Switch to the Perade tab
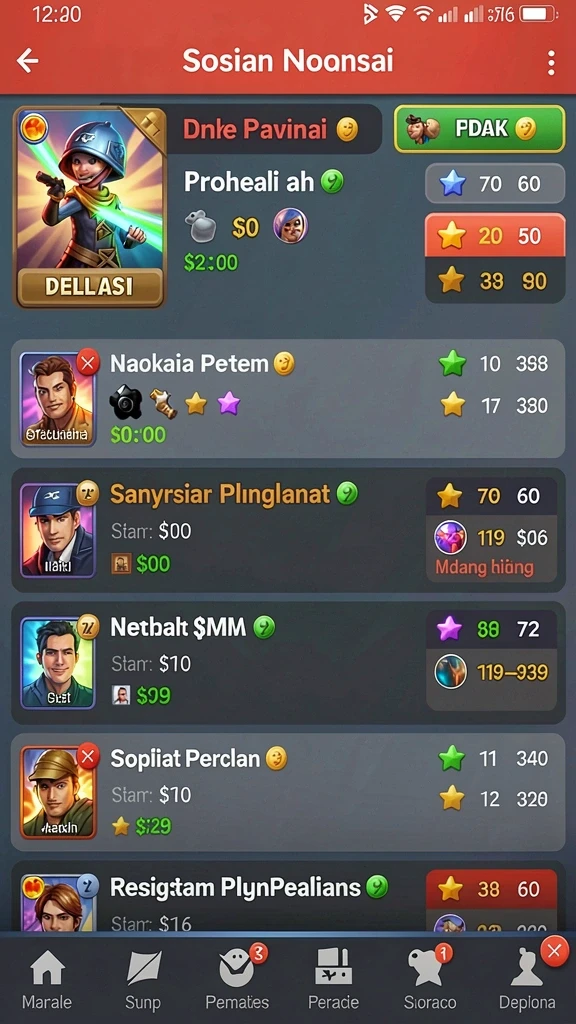Image resolution: width=576 pixels, height=1024 pixels. (333, 979)
